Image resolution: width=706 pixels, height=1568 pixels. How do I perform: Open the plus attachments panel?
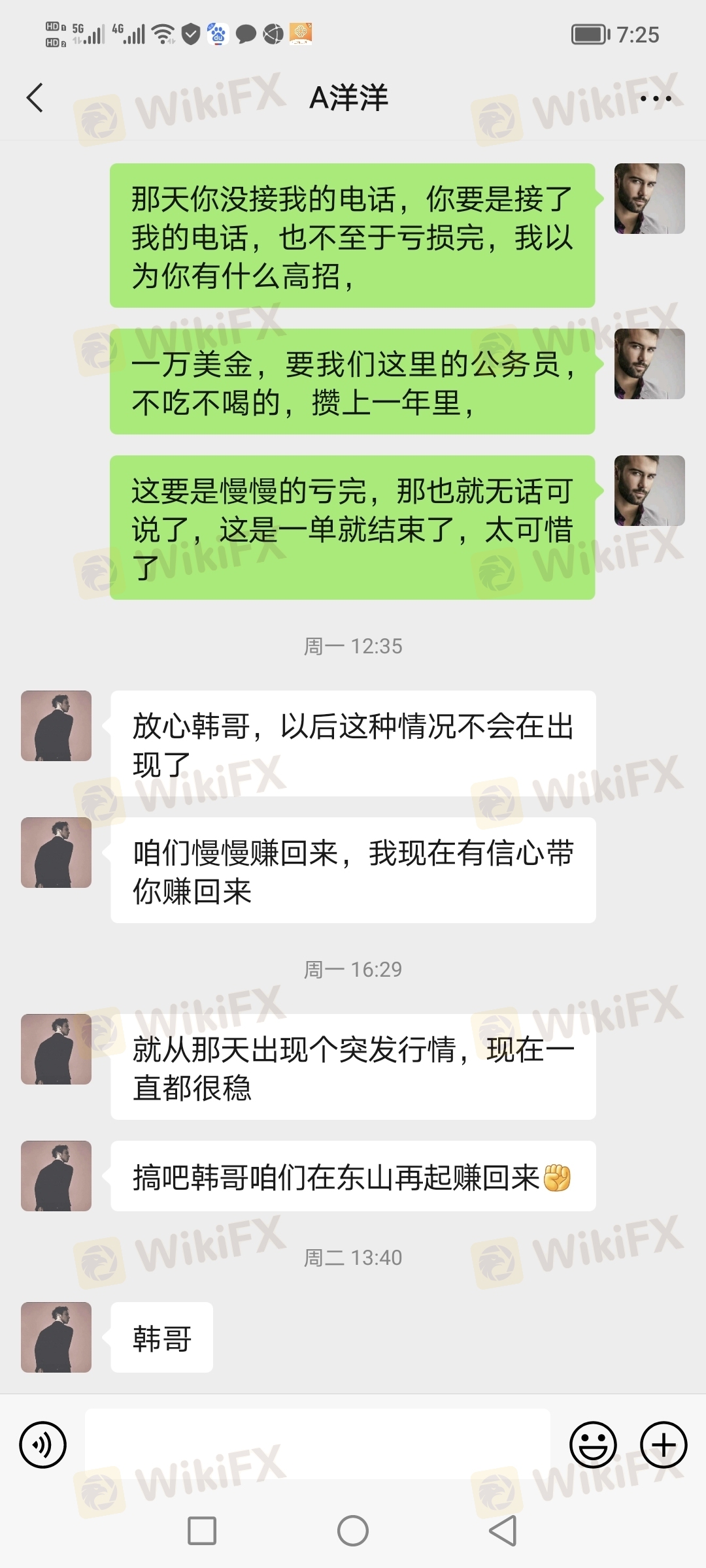[x=664, y=1445]
